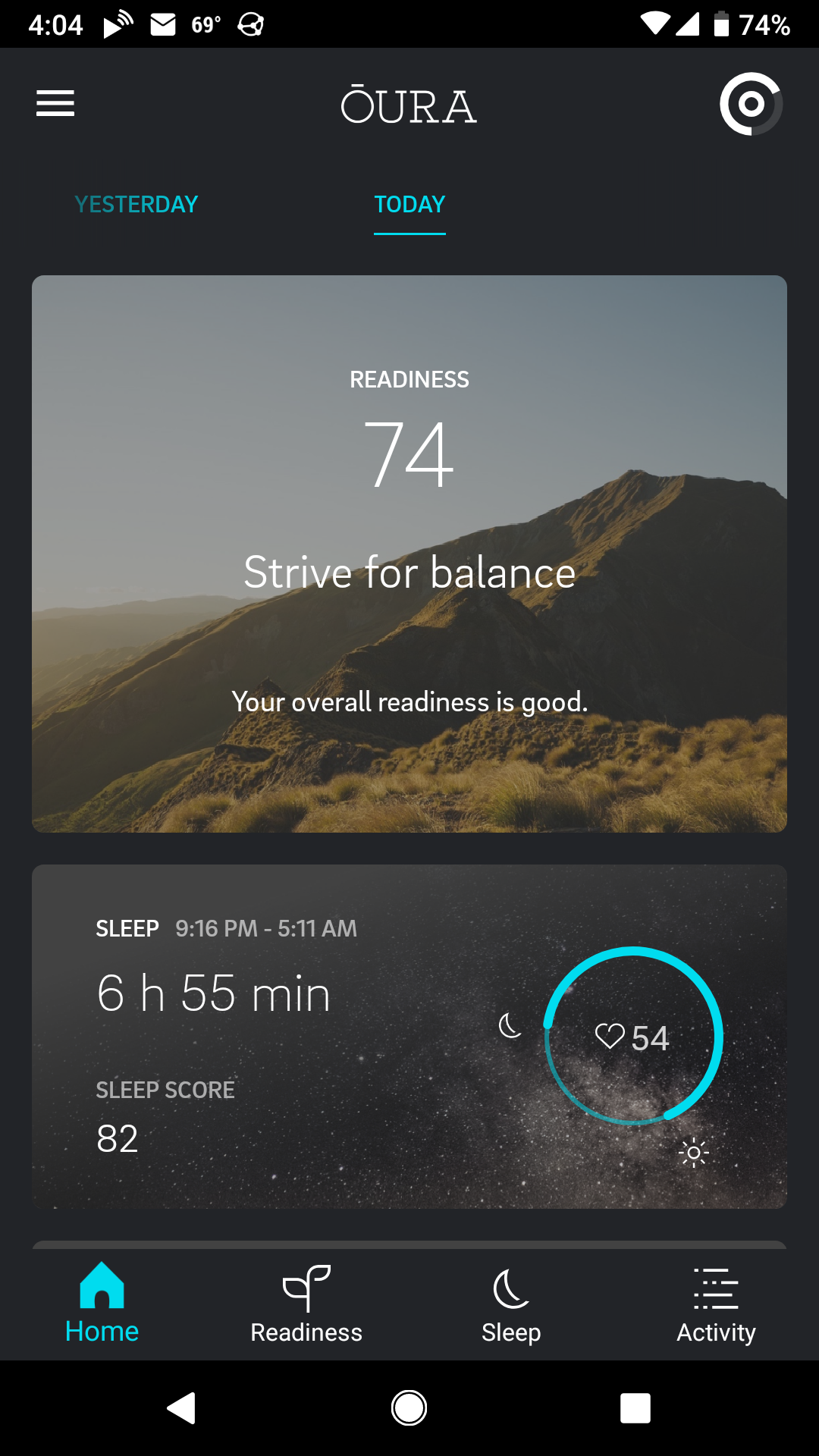819x1456 pixels.
Task: Open the hamburger drawer menu
Action: 55,103
